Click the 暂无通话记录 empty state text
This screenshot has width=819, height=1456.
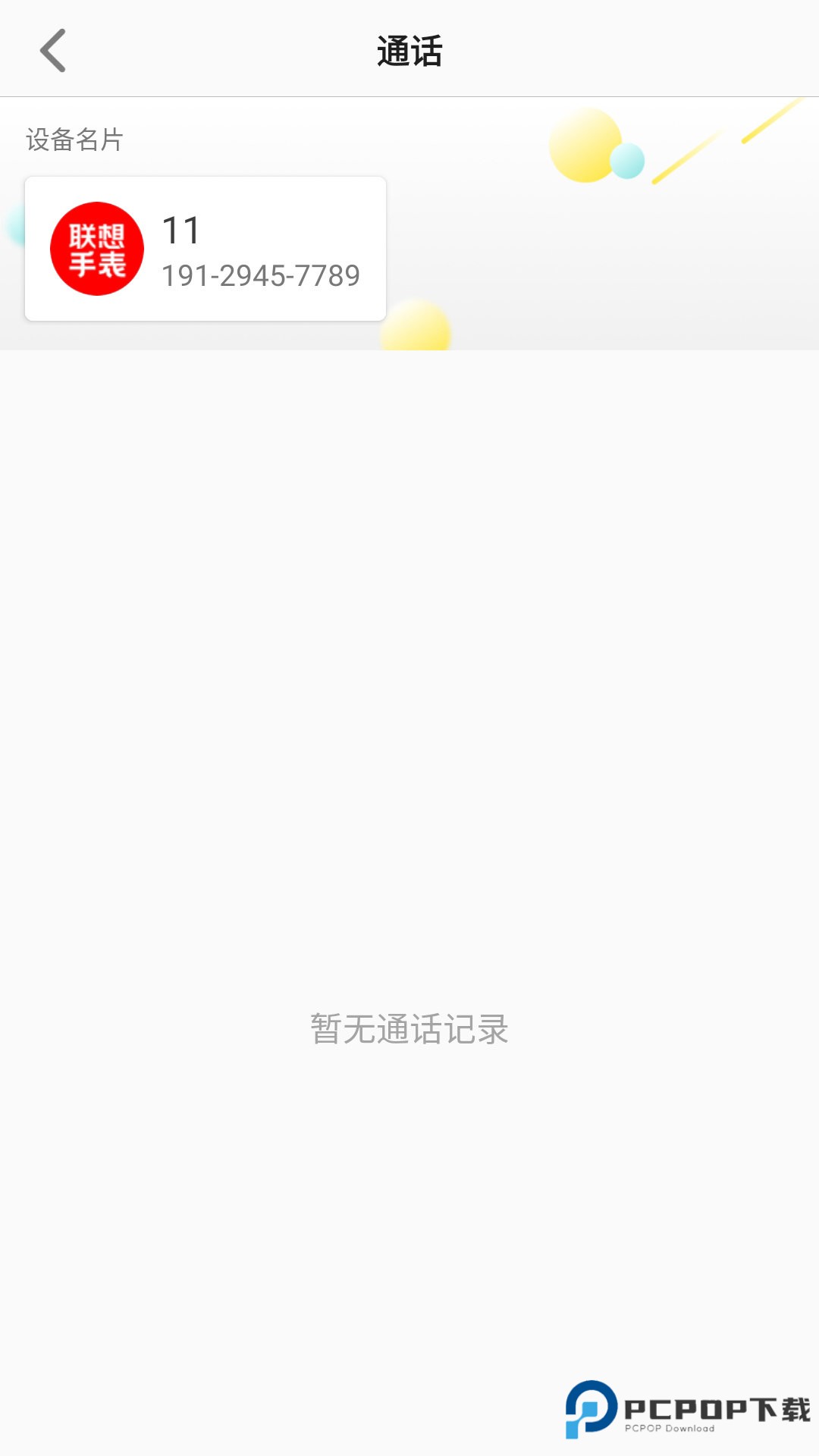[x=409, y=1029]
